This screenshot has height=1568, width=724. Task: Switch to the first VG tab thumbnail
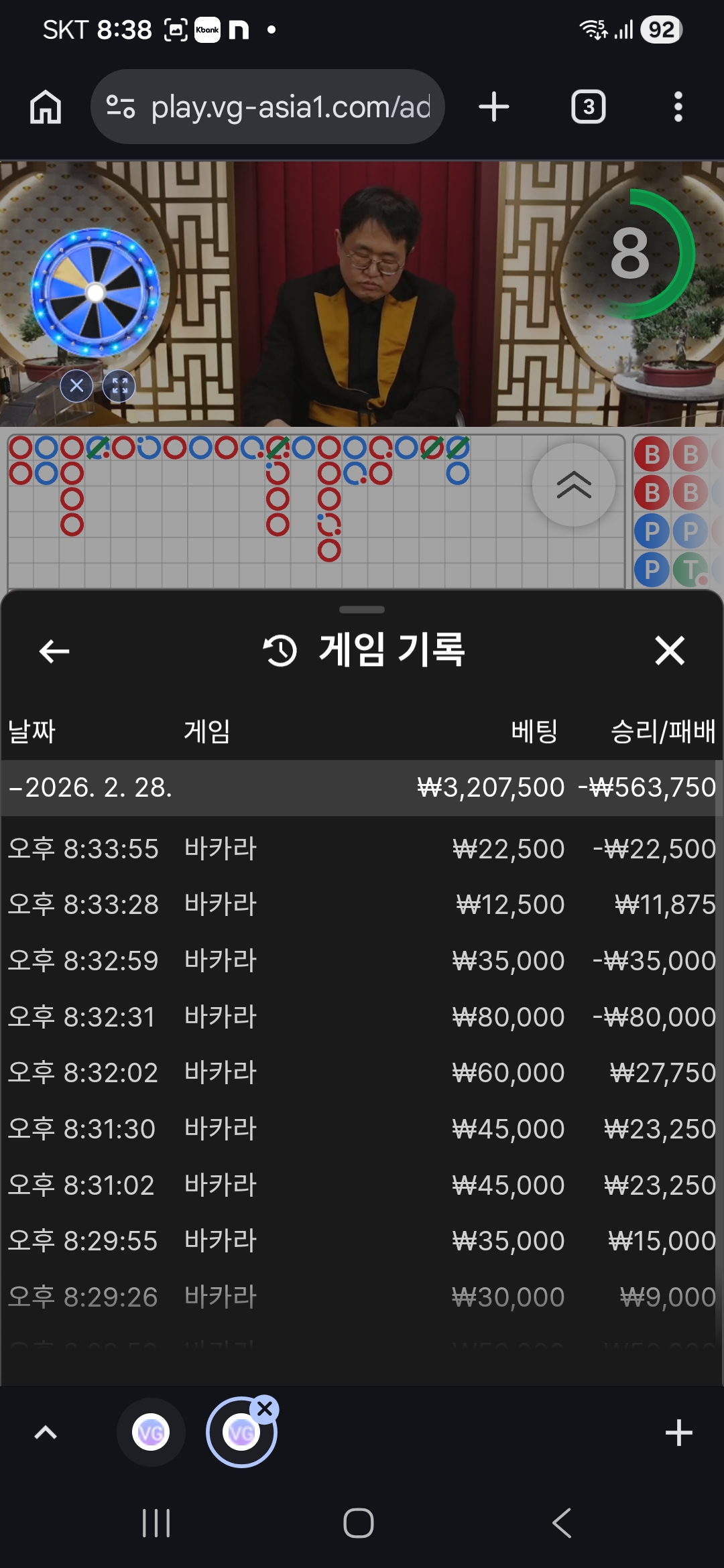click(x=151, y=1433)
